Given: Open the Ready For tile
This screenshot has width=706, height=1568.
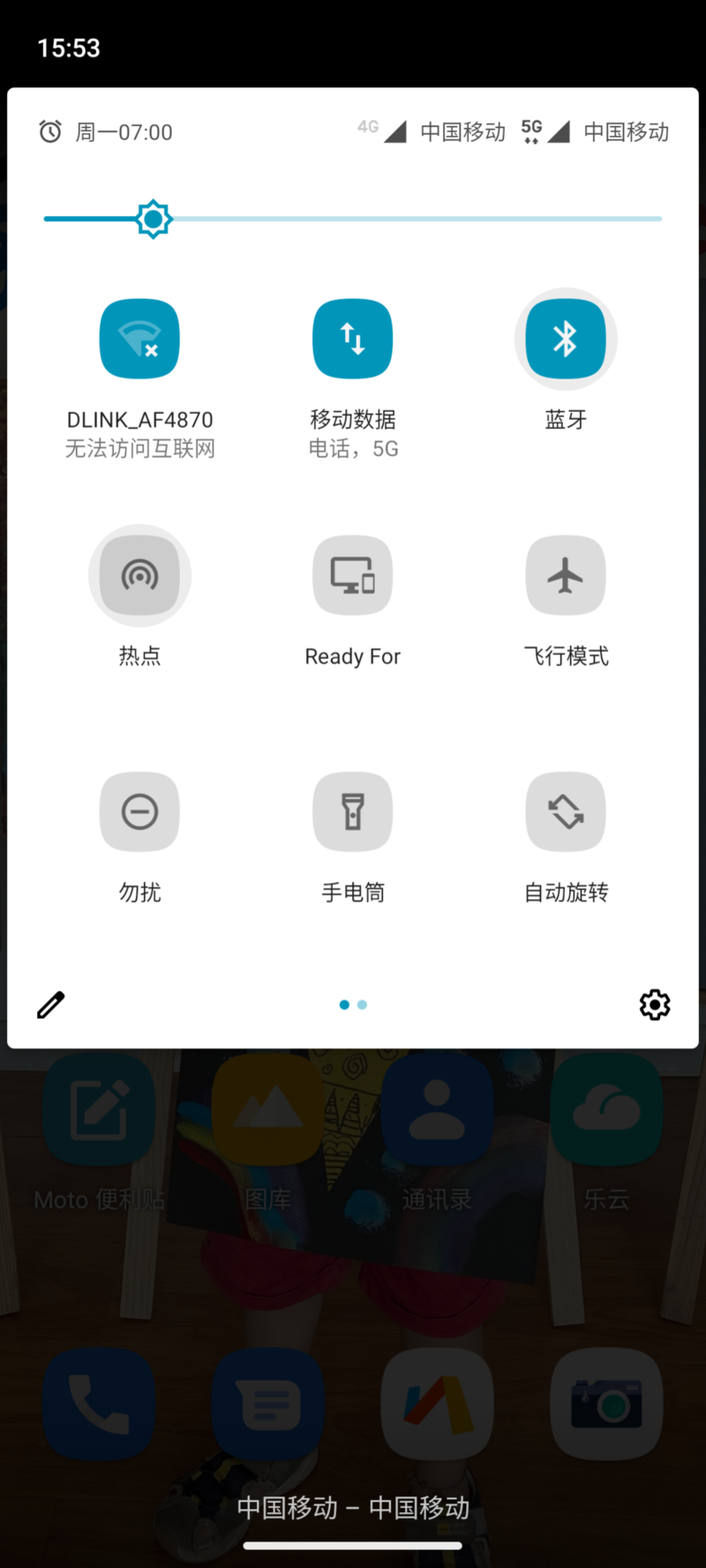Looking at the screenshot, I should (x=352, y=575).
